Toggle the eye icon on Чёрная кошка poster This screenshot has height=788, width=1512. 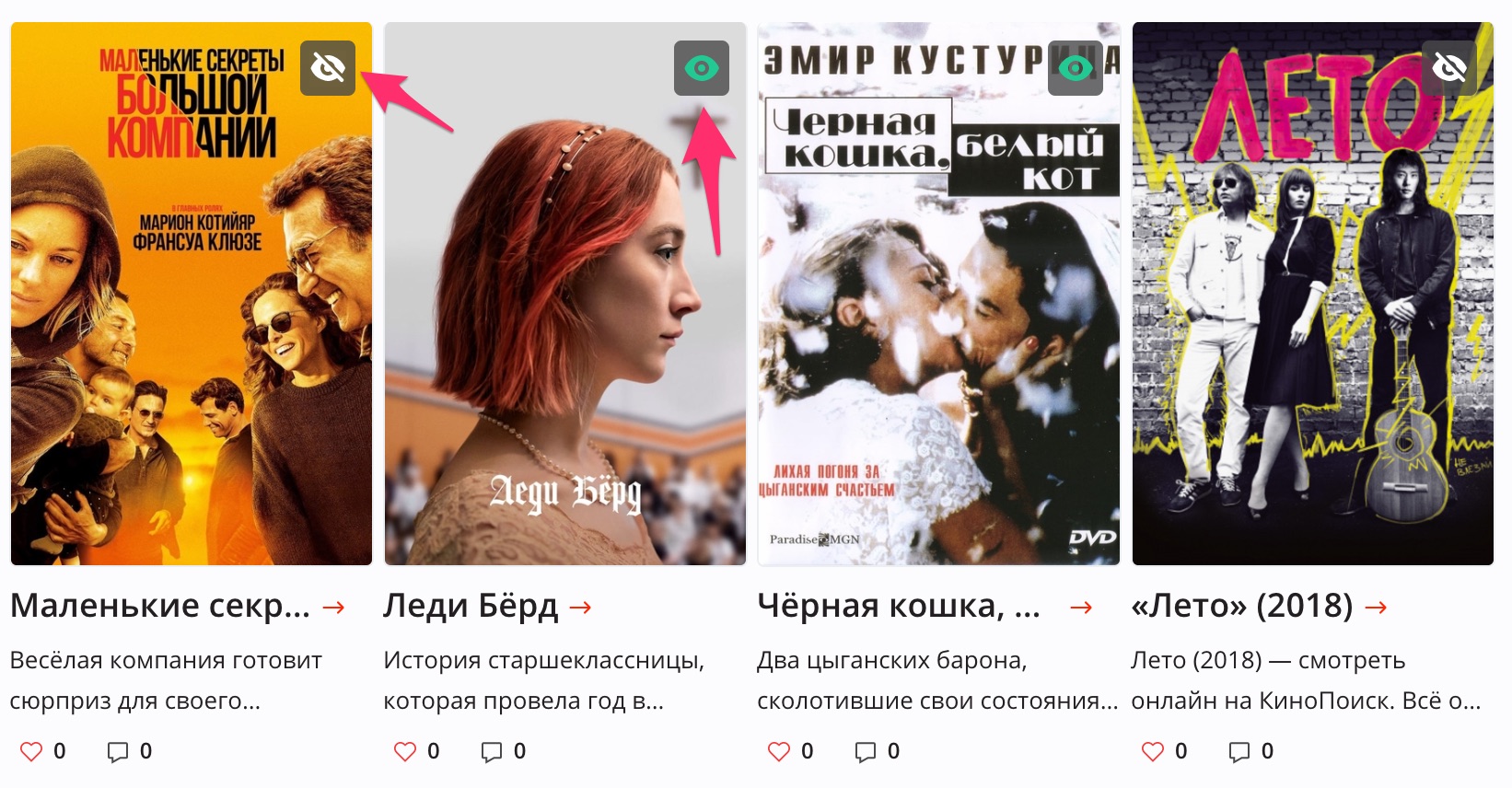point(1076,68)
